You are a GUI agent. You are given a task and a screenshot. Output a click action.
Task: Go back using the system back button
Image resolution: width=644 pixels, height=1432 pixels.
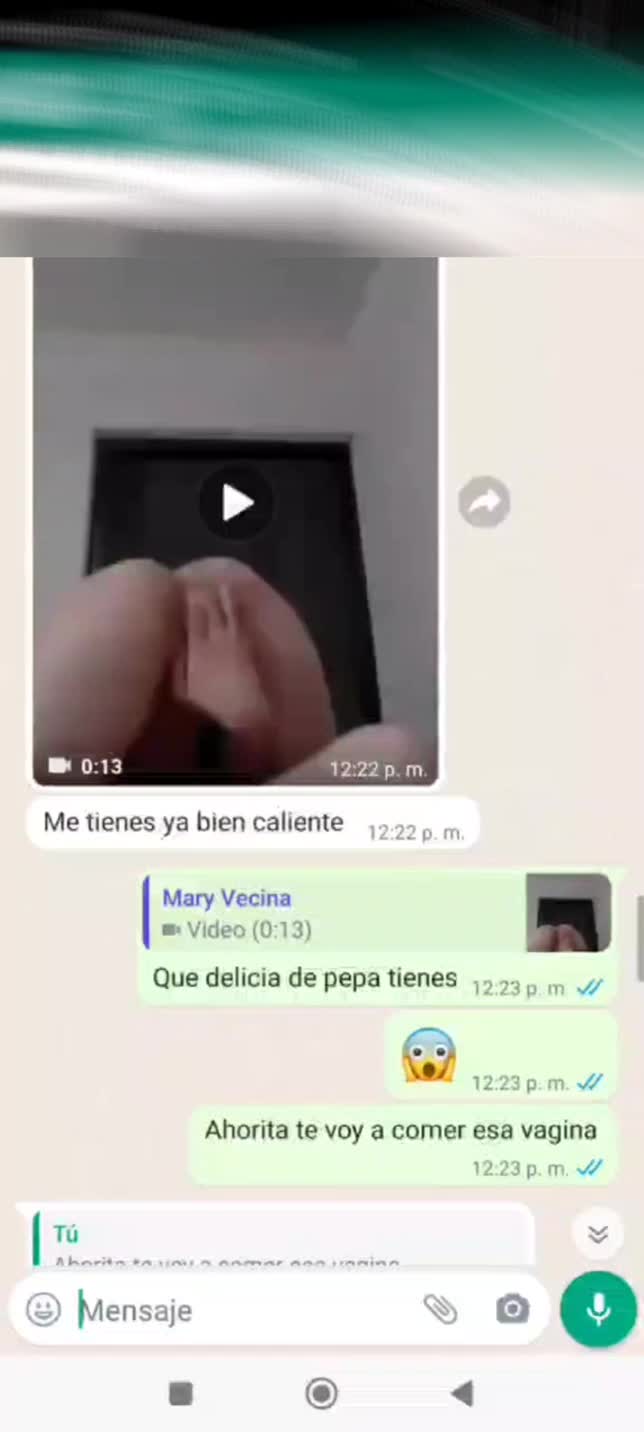(462, 1393)
